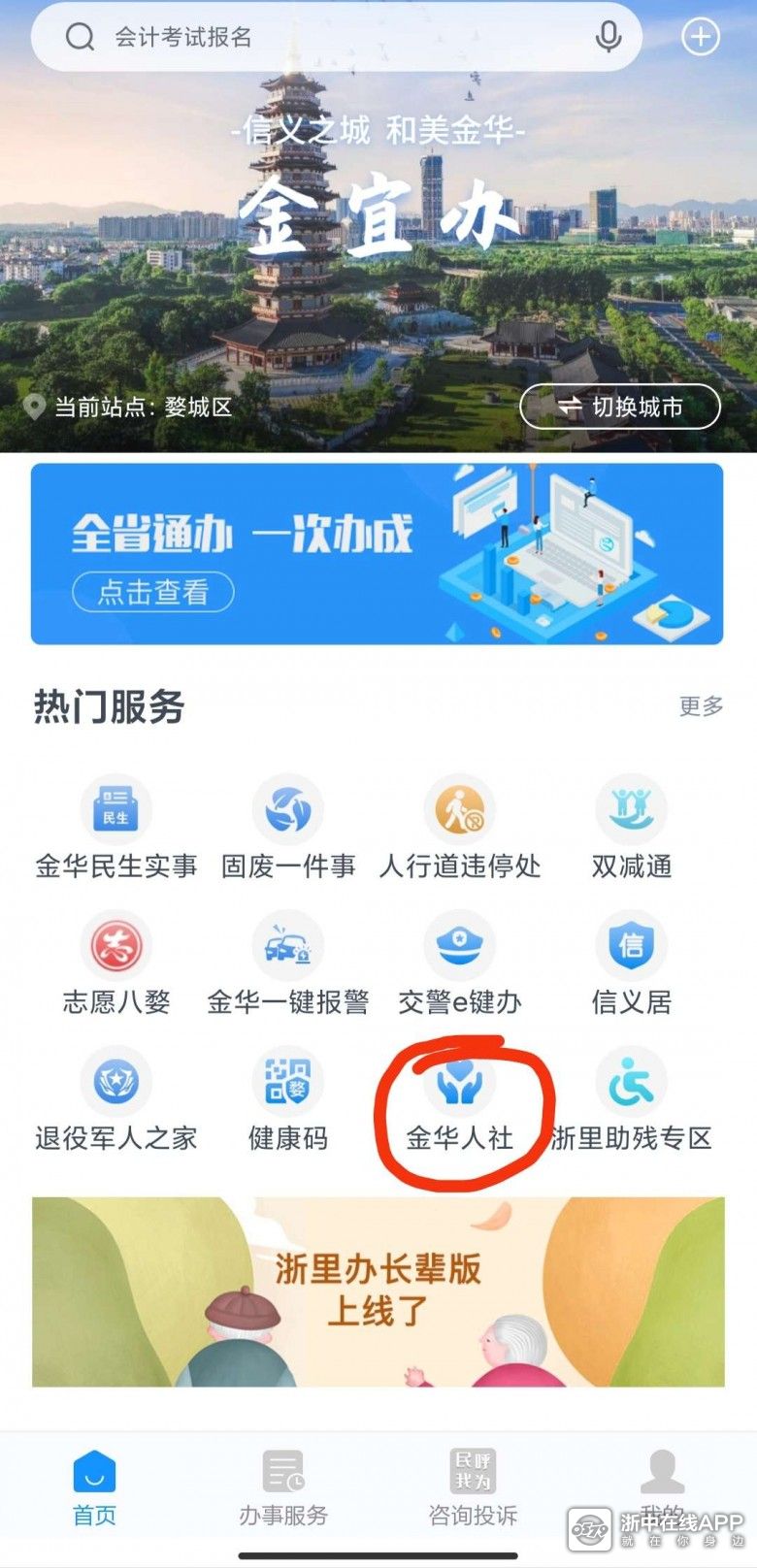The height and width of the screenshot is (1568, 757).
Task: Open the search box at the top
Action: 320,37
